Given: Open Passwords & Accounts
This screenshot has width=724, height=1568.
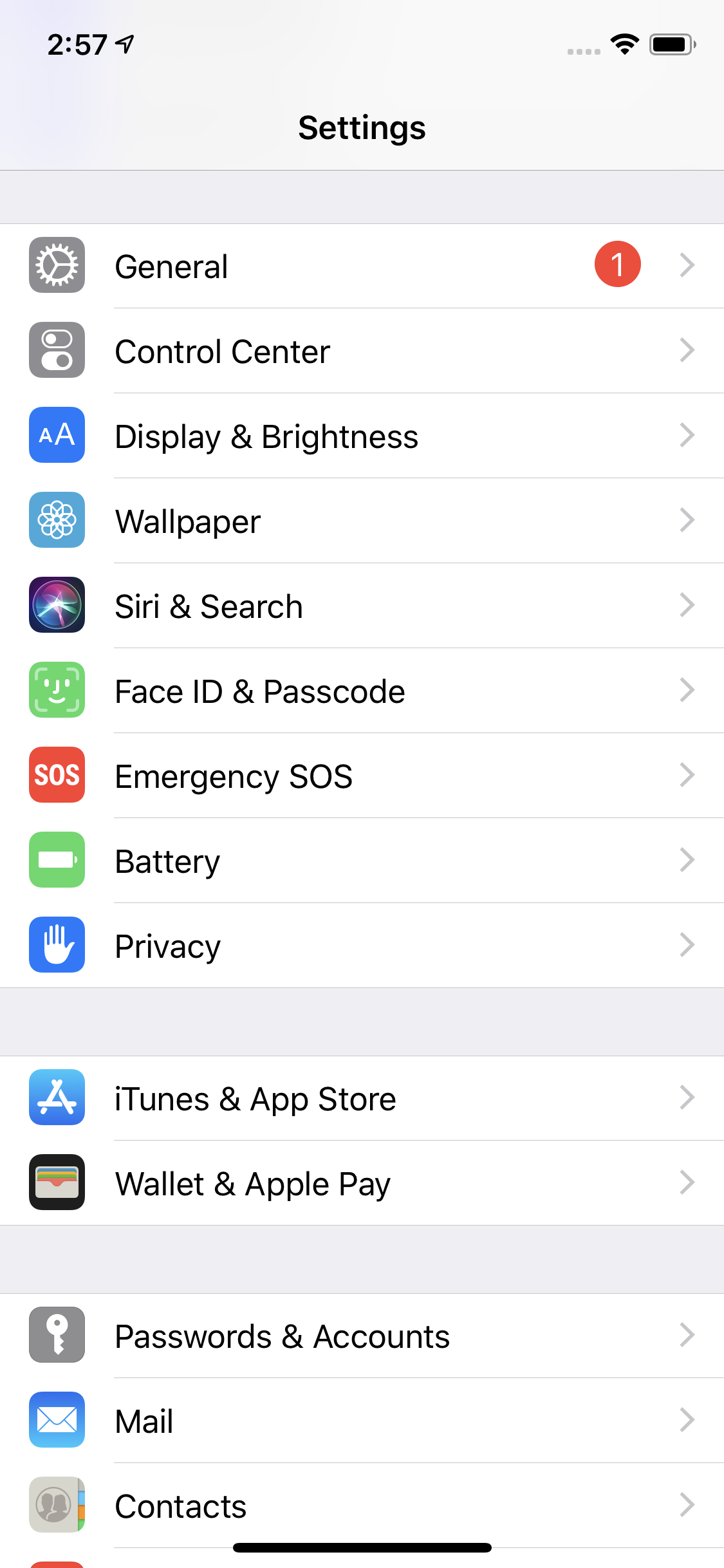Looking at the screenshot, I should click(362, 1336).
